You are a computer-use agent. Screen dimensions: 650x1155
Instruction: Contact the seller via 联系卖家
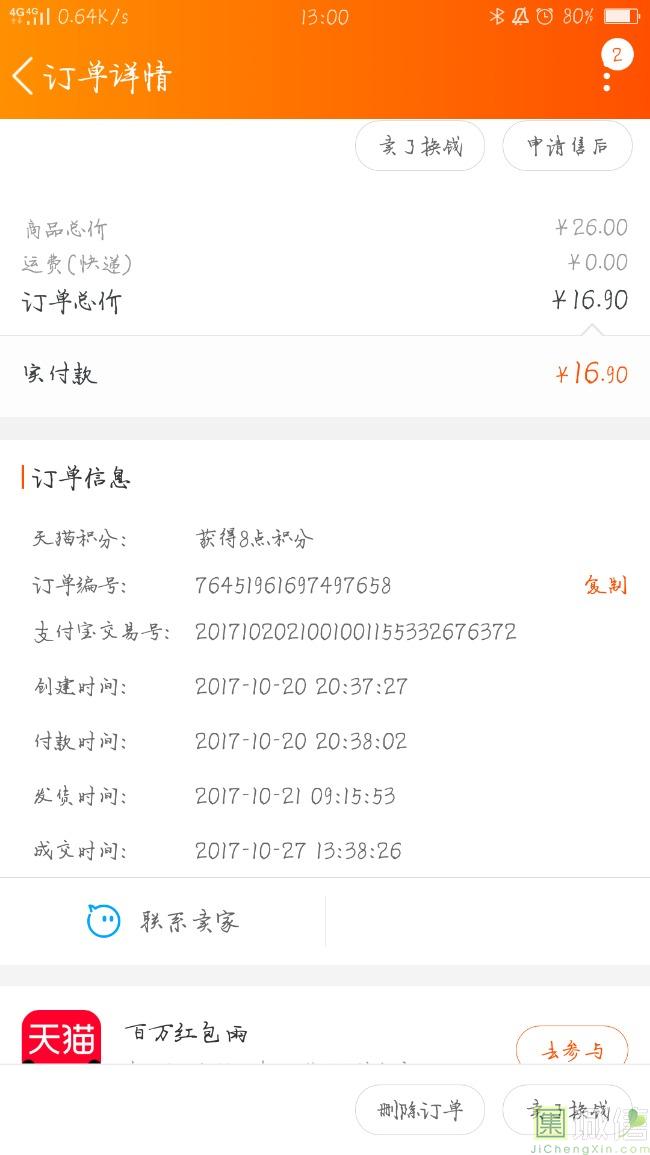pyautogui.click(x=163, y=921)
